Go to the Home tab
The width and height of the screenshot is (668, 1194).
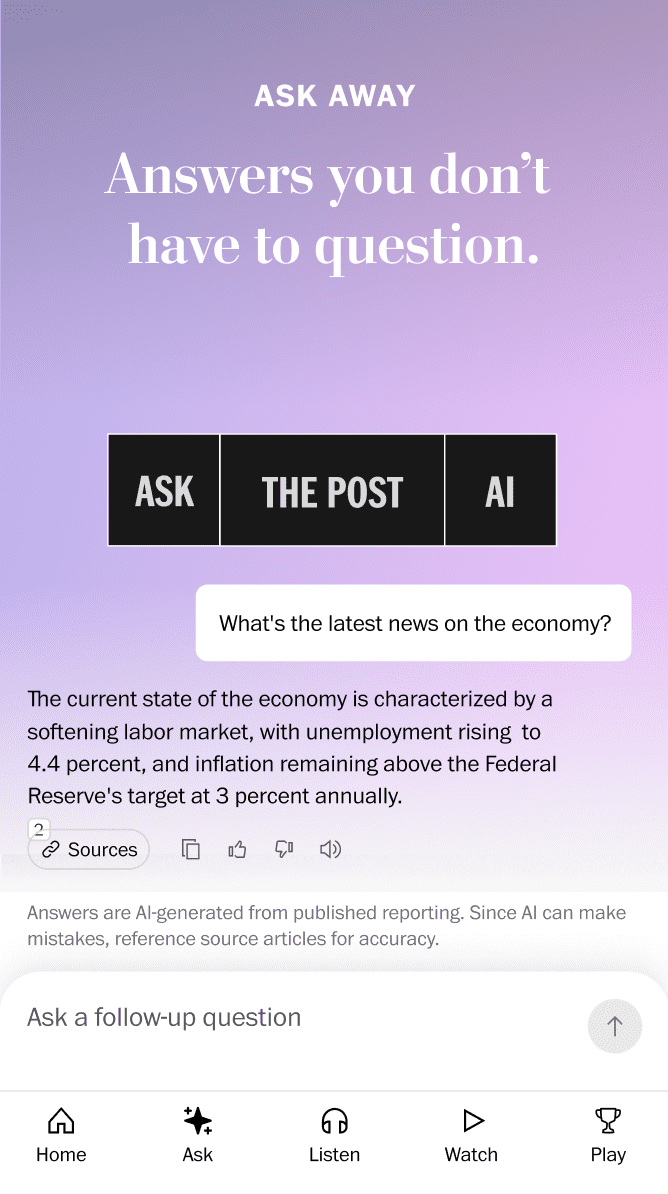pyautogui.click(x=61, y=1135)
